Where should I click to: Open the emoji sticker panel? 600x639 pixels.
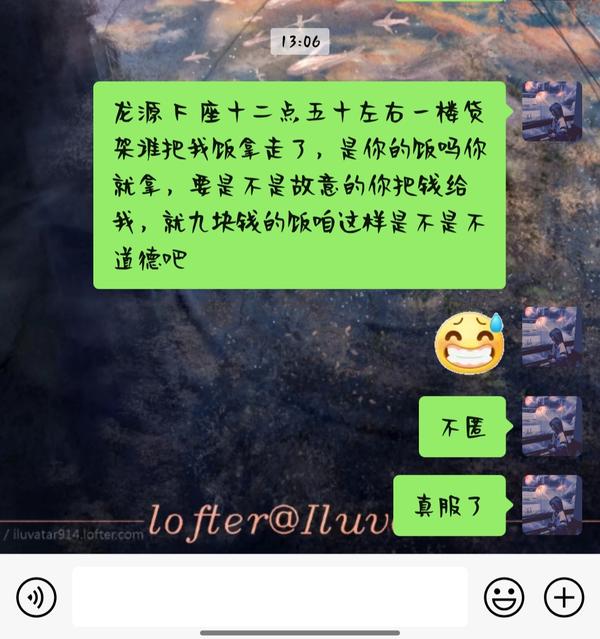coord(504,597)
